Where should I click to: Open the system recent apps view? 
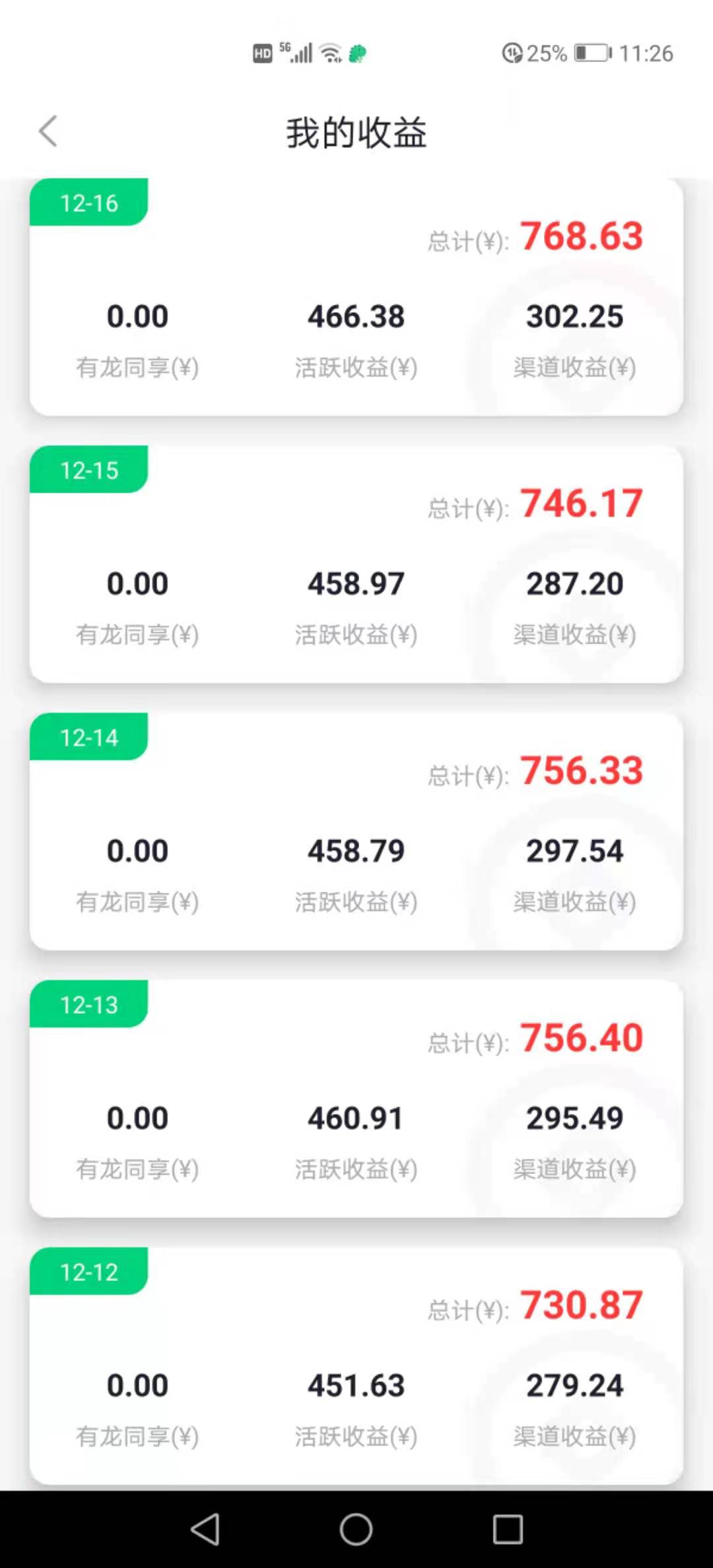click(508, 1529)
